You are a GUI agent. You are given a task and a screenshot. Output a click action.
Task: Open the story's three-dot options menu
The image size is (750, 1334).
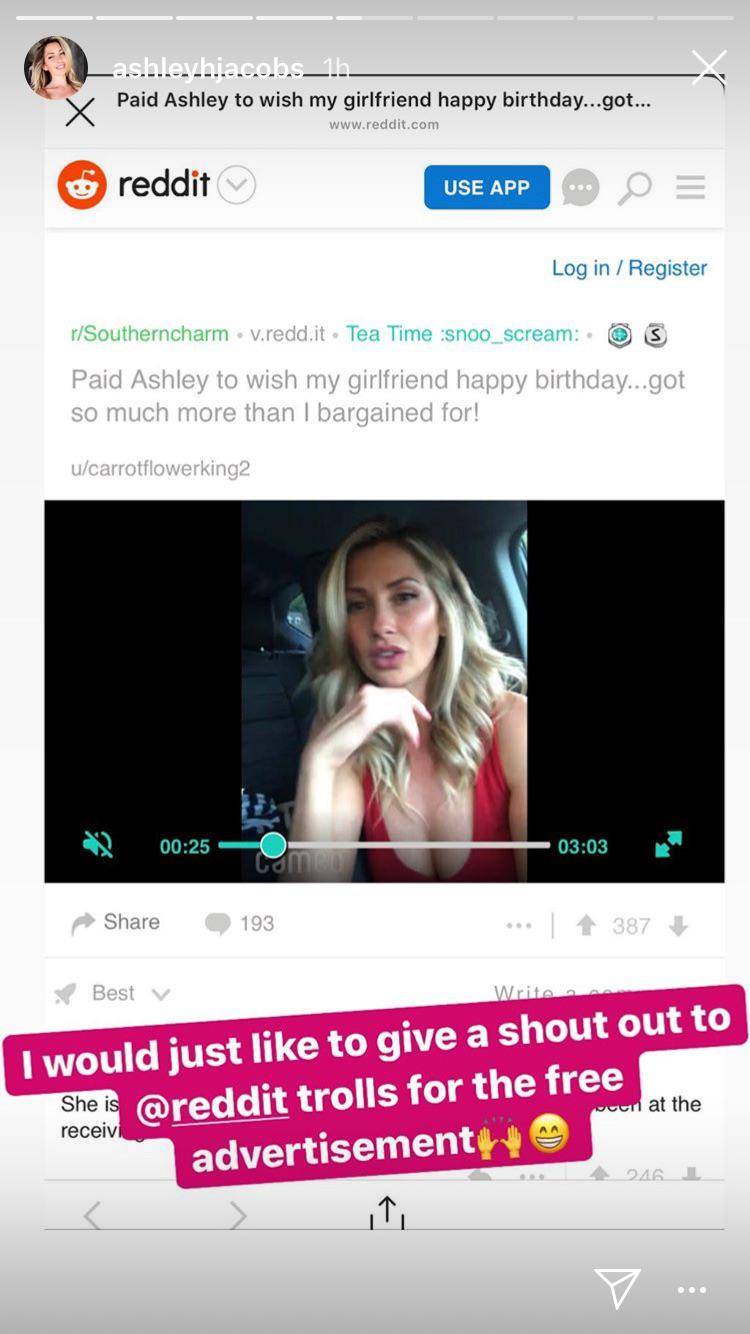[x=692, y=1290]
